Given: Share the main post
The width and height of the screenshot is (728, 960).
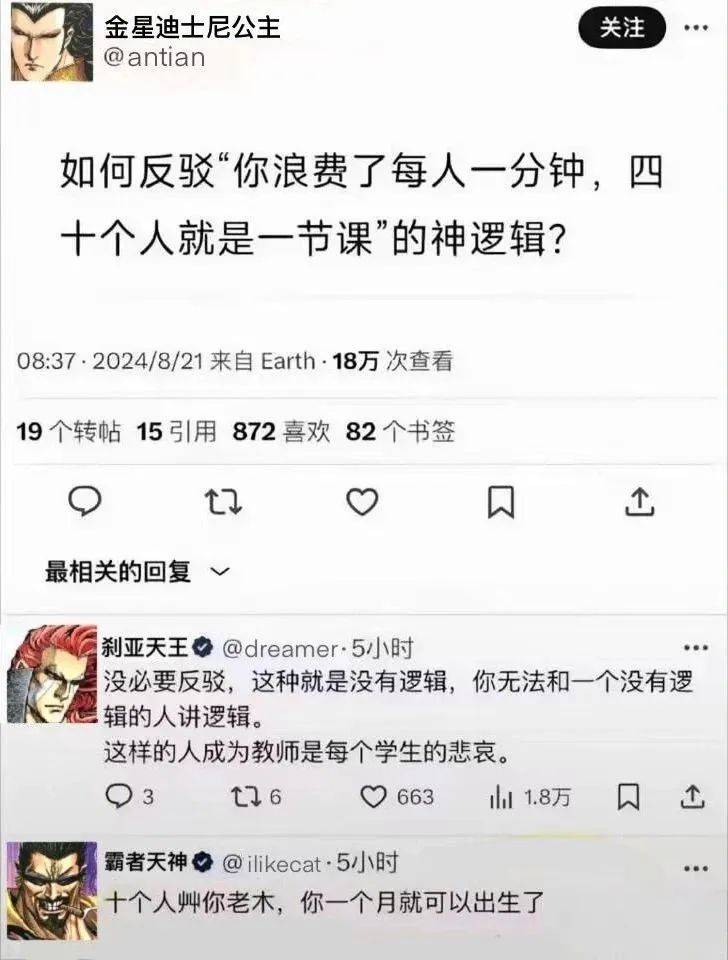Looking at the screenshot, I should (639, 501).
